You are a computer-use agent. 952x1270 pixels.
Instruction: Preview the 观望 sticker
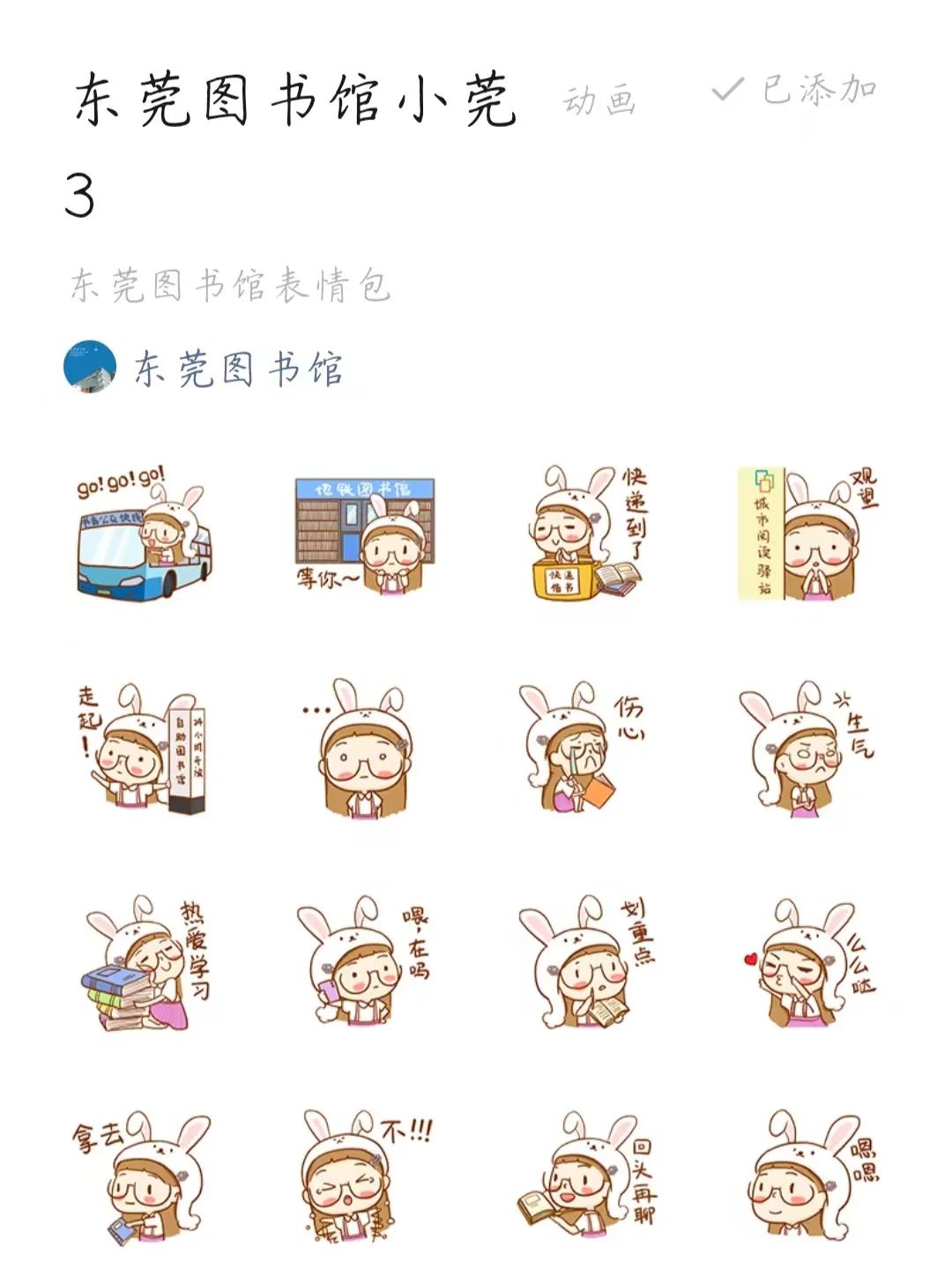coord(807,534)
